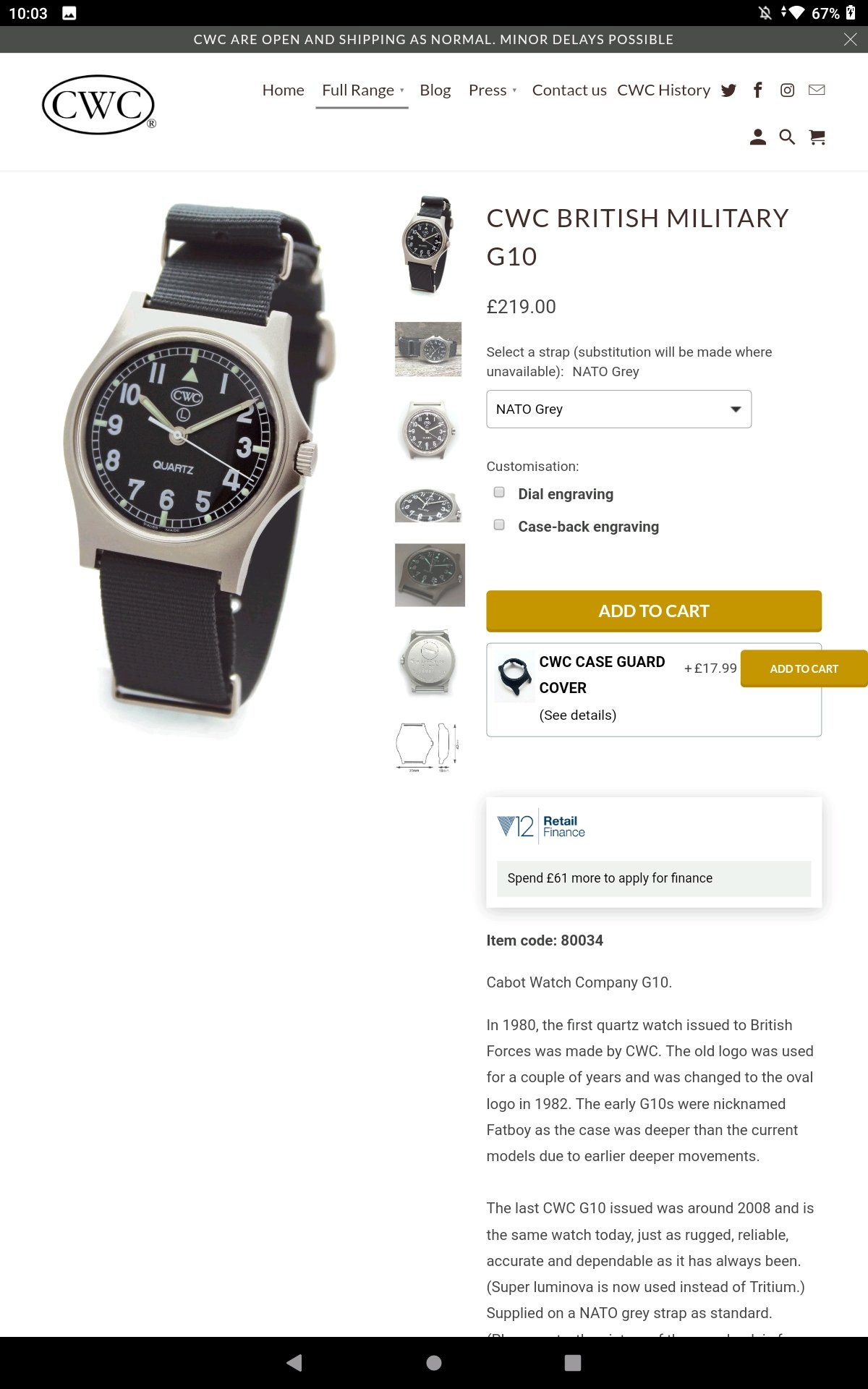Tap the email envelope icon
868x1389 pixels.
coord(817,90)
